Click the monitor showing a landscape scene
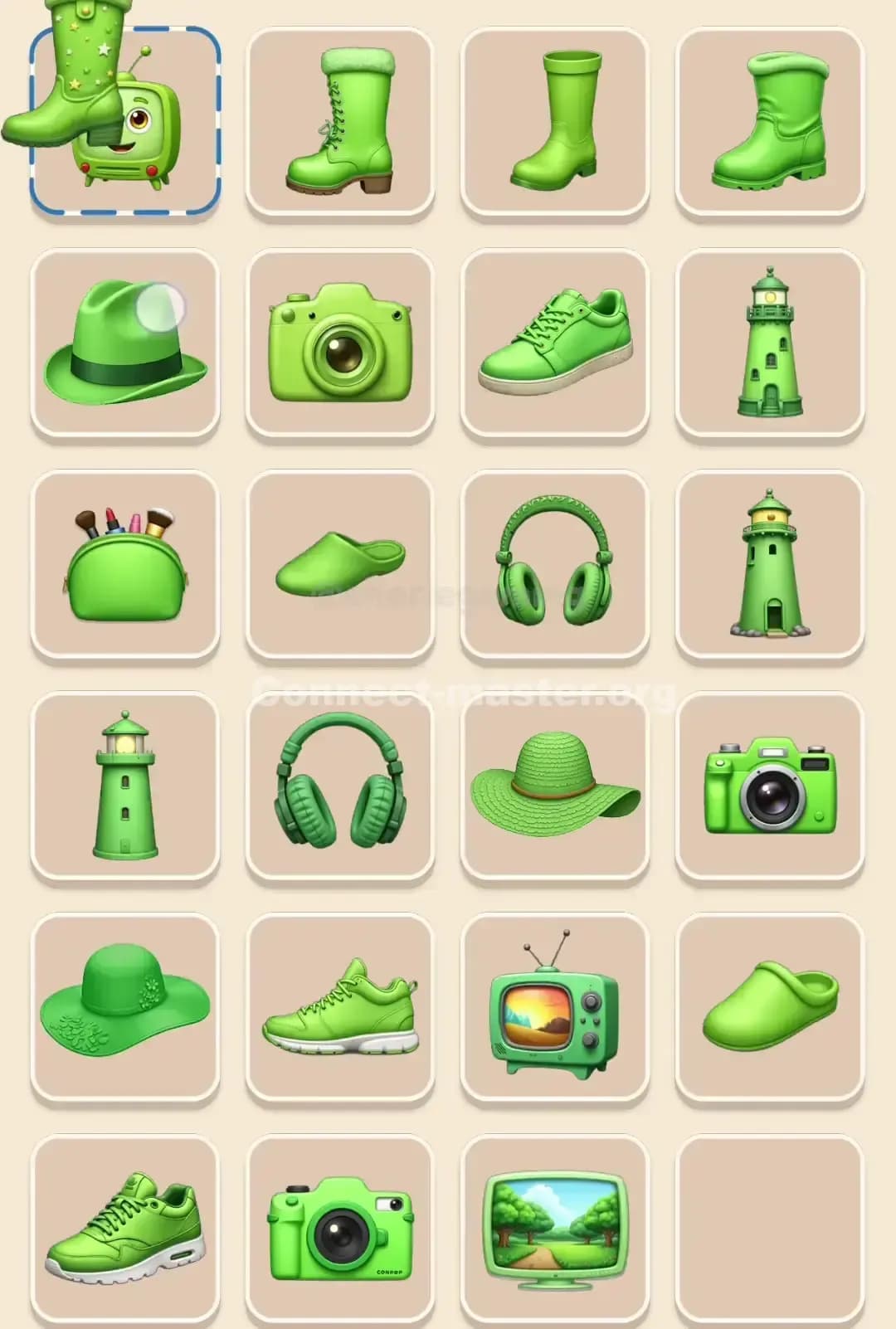 (556, 1228)
